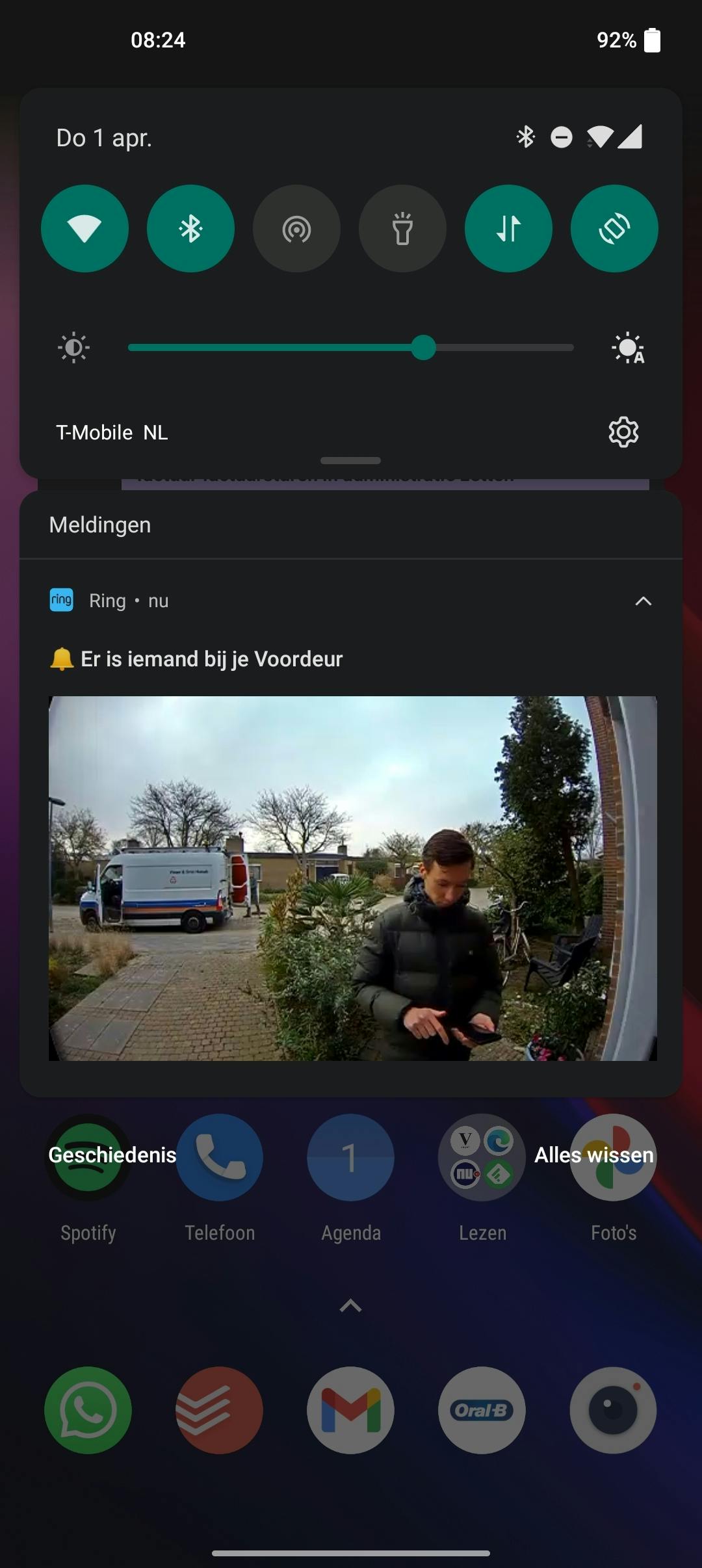This screenshot has height=1568, width=702.
Task: Toggle automatic brightness icon
Action: point(628,348)
